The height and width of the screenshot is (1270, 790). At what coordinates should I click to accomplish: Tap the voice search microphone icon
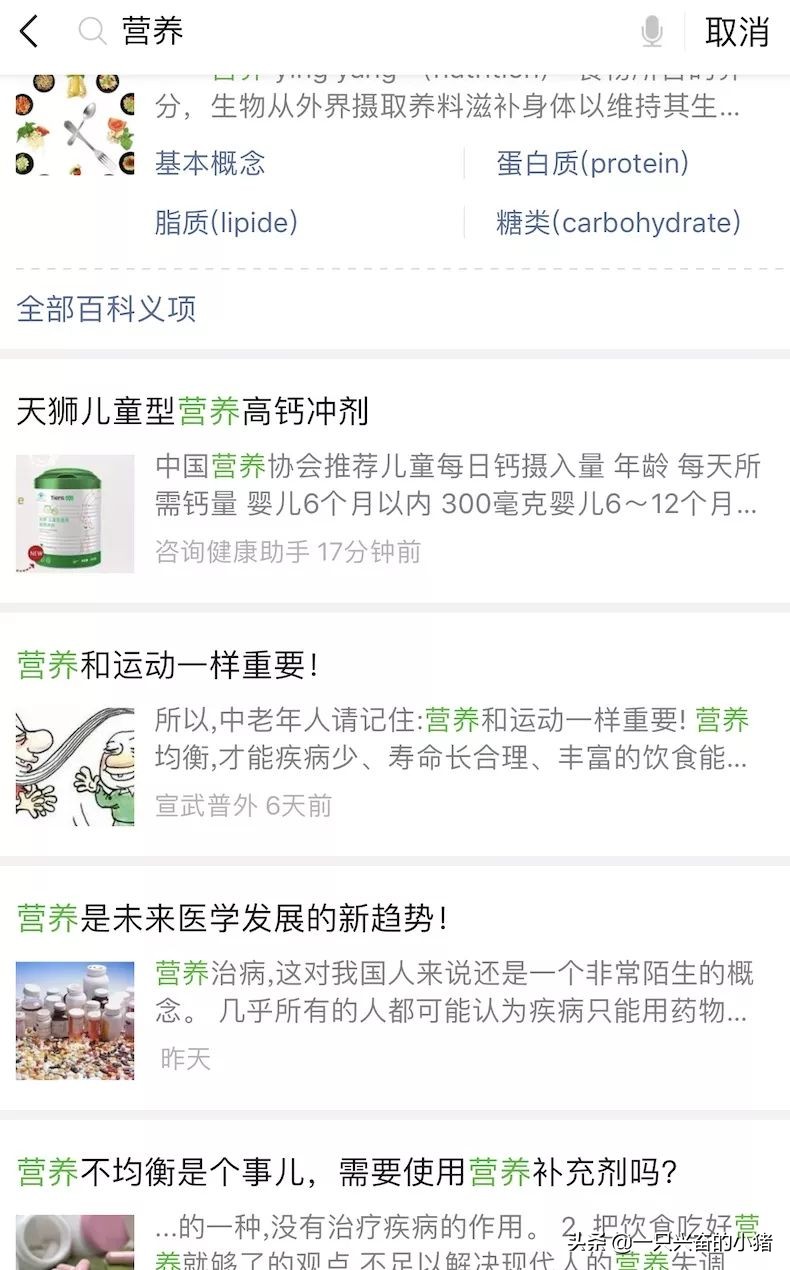(652, 31)
